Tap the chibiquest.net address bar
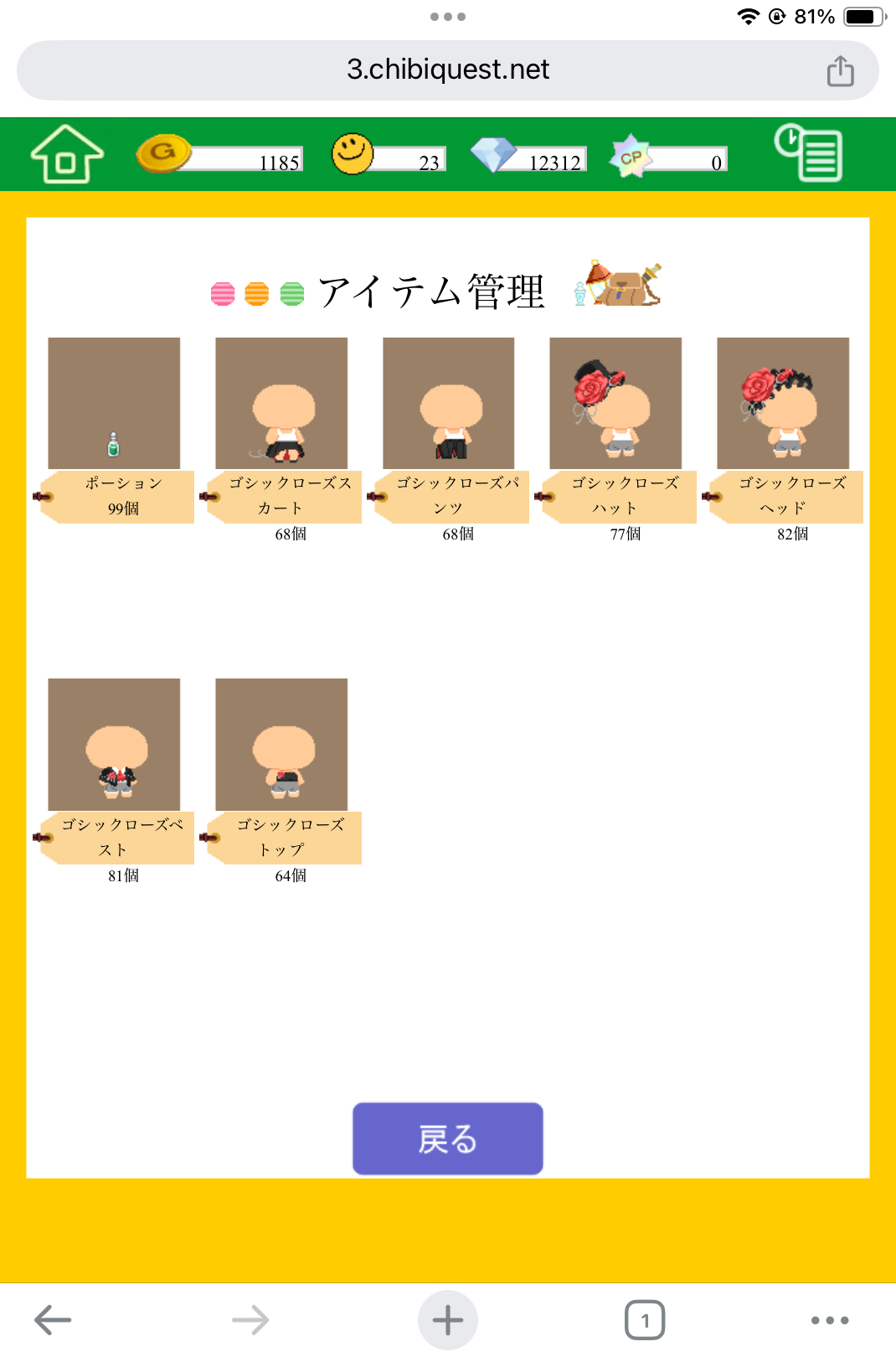The width and height of the screenshot is (896, 1357). point(447,70)
